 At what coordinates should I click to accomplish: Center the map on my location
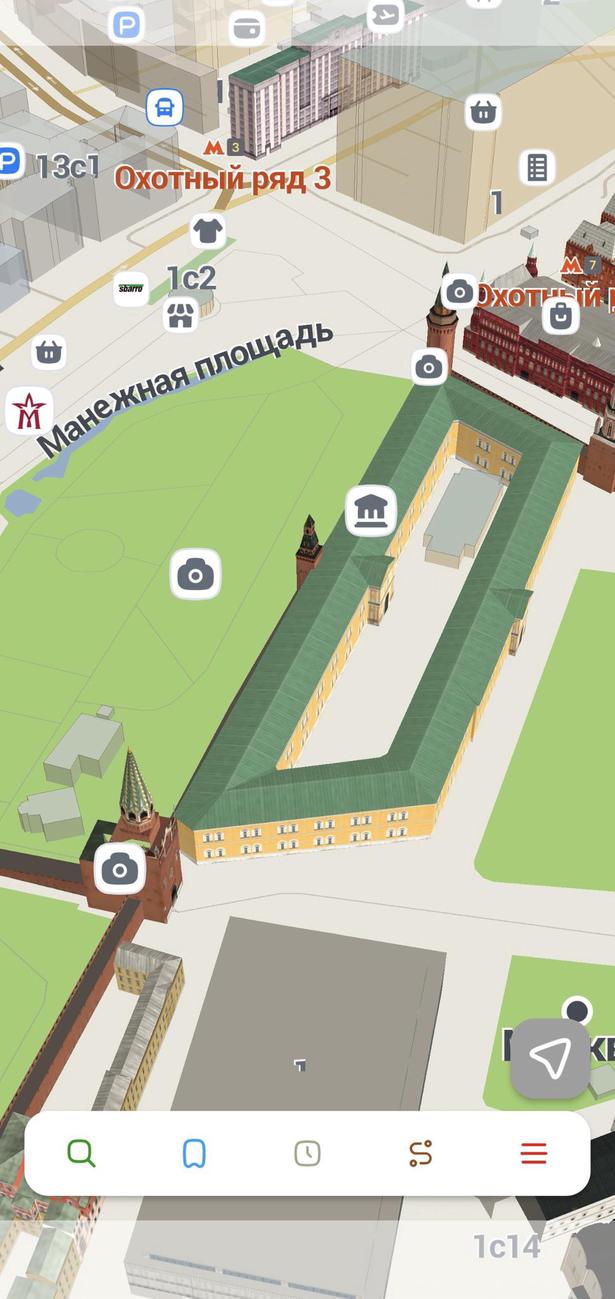550,1057
